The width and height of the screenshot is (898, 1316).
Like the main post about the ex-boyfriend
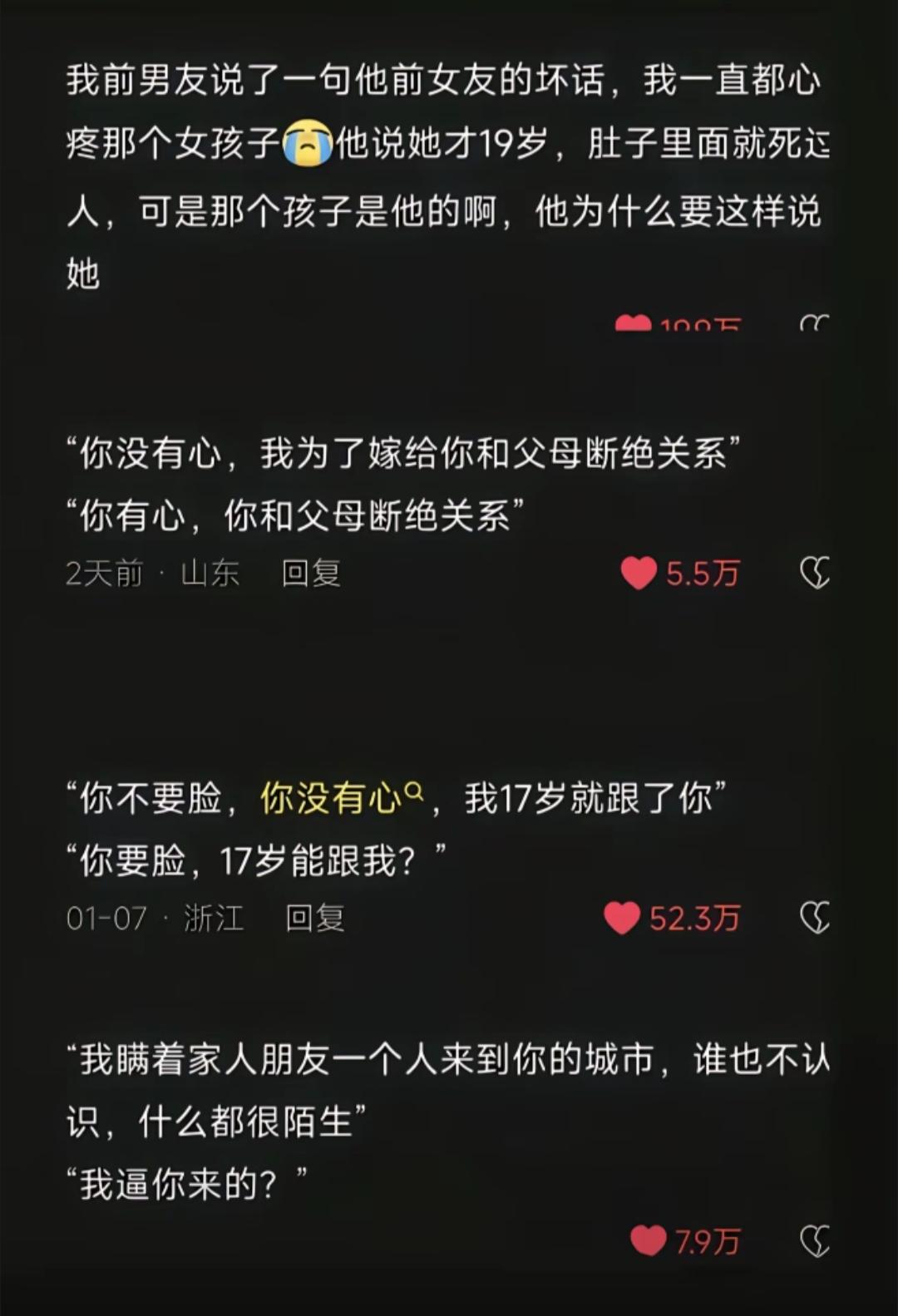[x=634, y=323]
